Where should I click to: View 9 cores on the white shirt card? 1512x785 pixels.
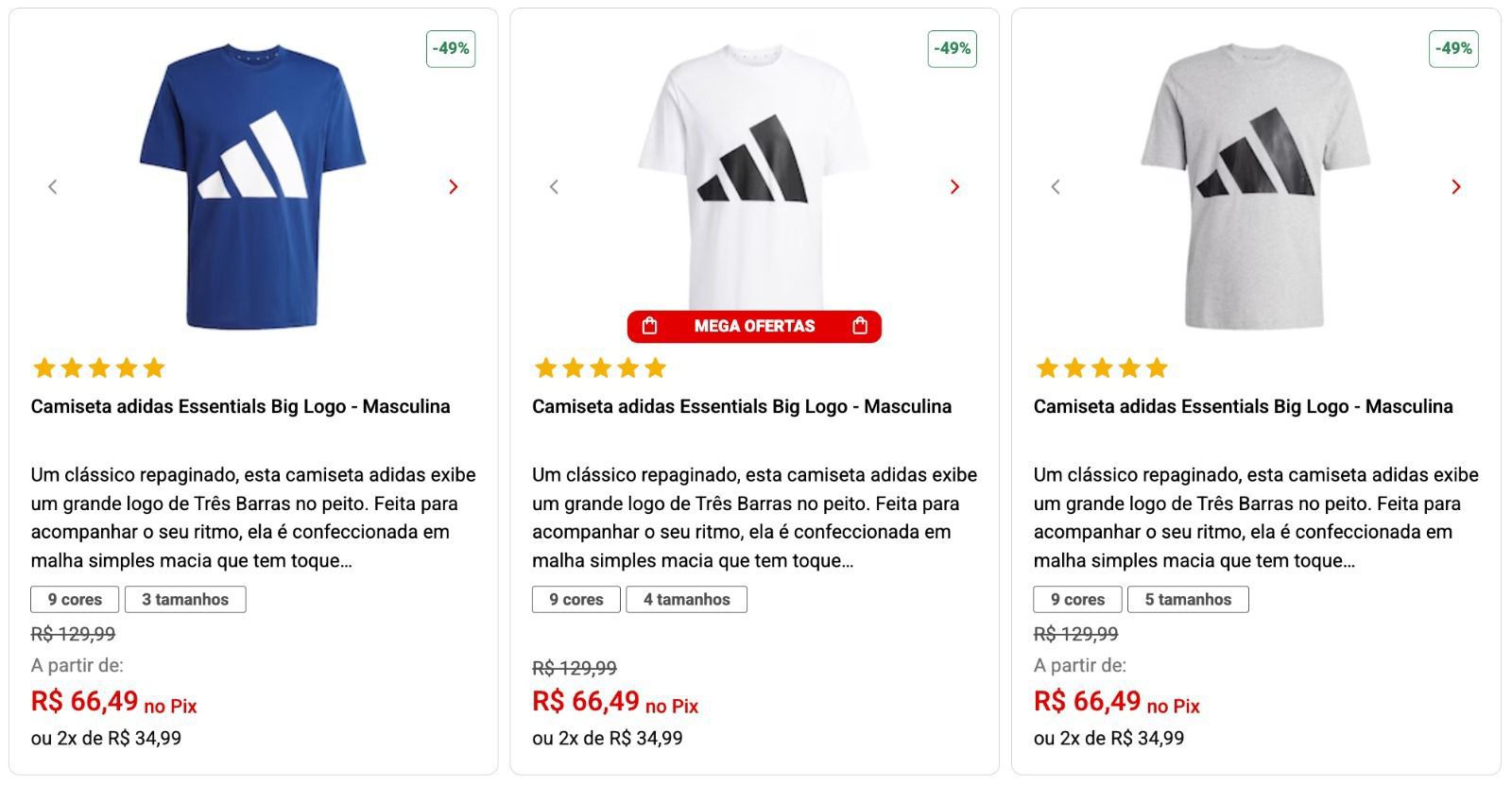(x=576, y=600)
